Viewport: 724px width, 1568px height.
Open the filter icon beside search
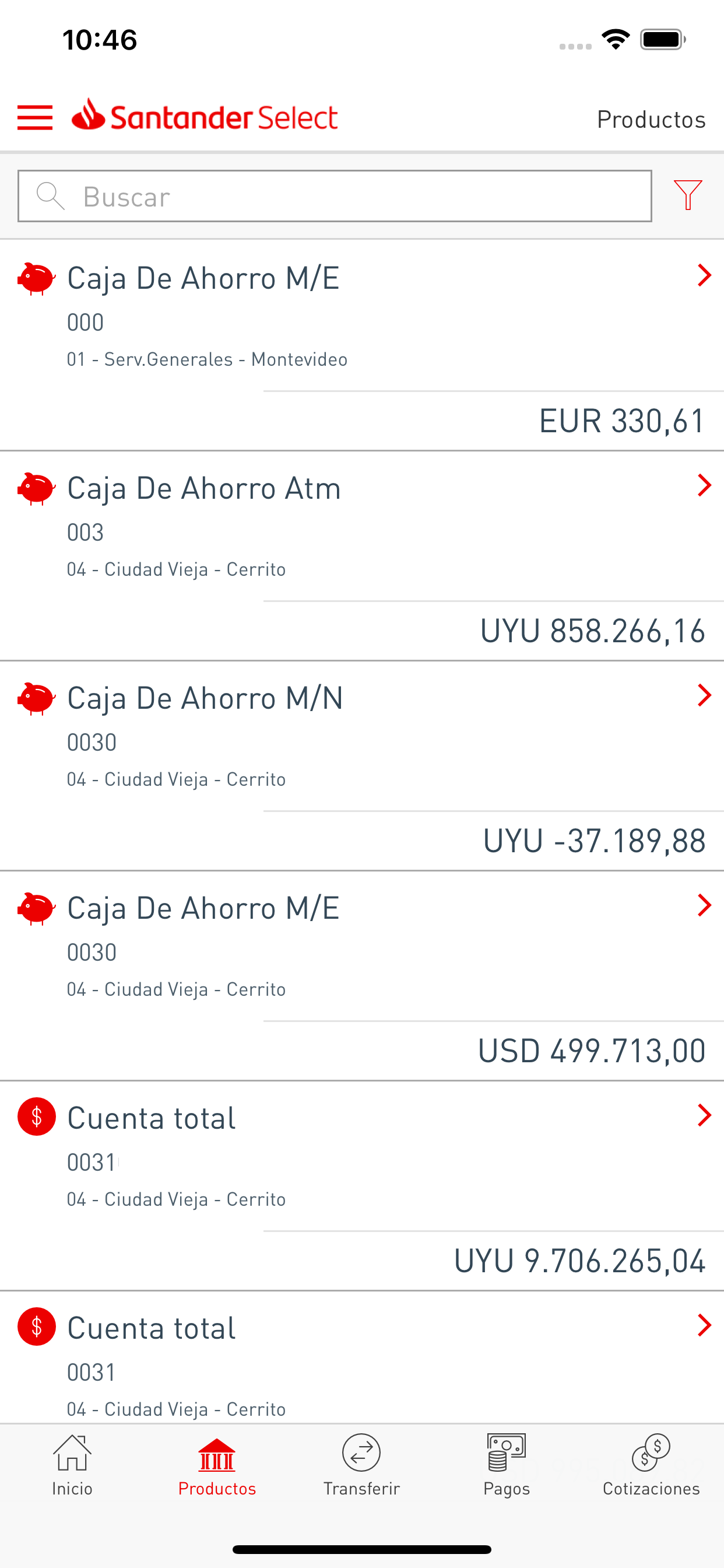687,195
